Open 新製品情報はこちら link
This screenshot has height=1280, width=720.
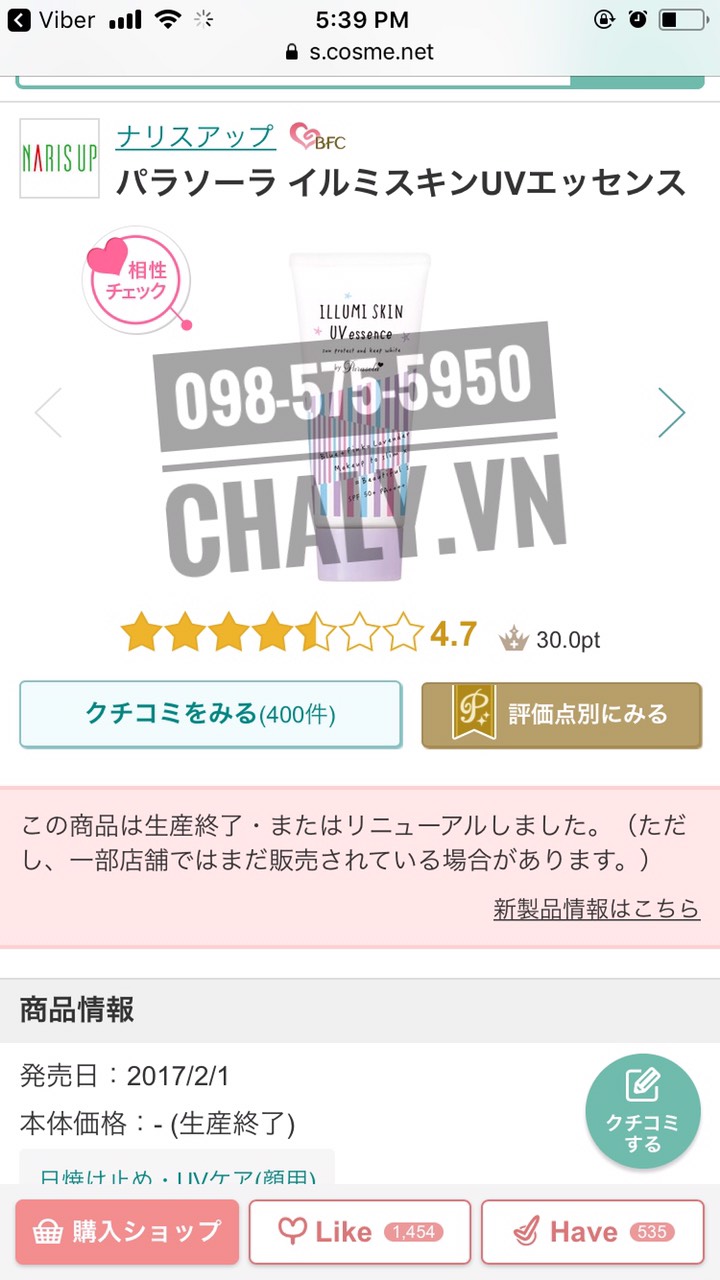596,908
